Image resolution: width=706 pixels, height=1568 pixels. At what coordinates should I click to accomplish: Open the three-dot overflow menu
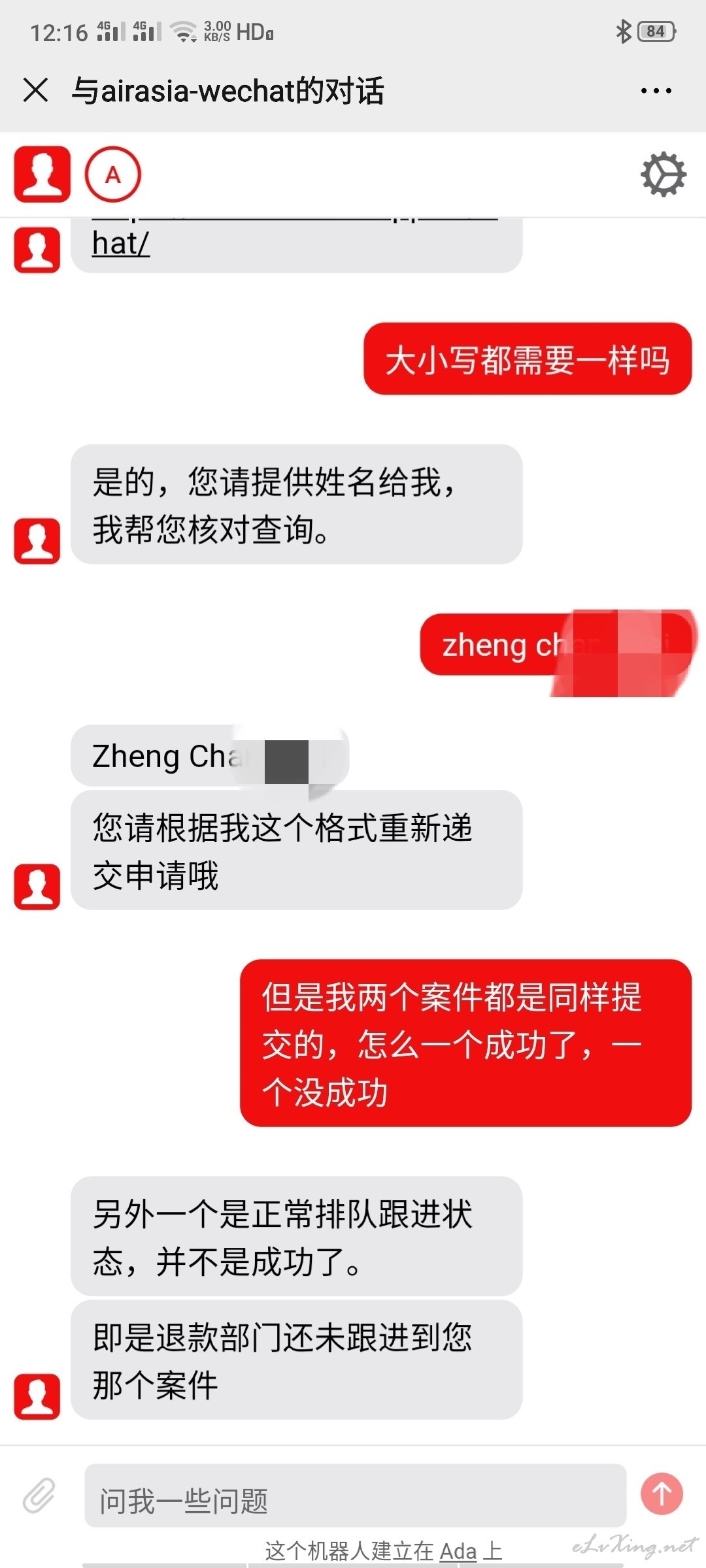[656, 91]
